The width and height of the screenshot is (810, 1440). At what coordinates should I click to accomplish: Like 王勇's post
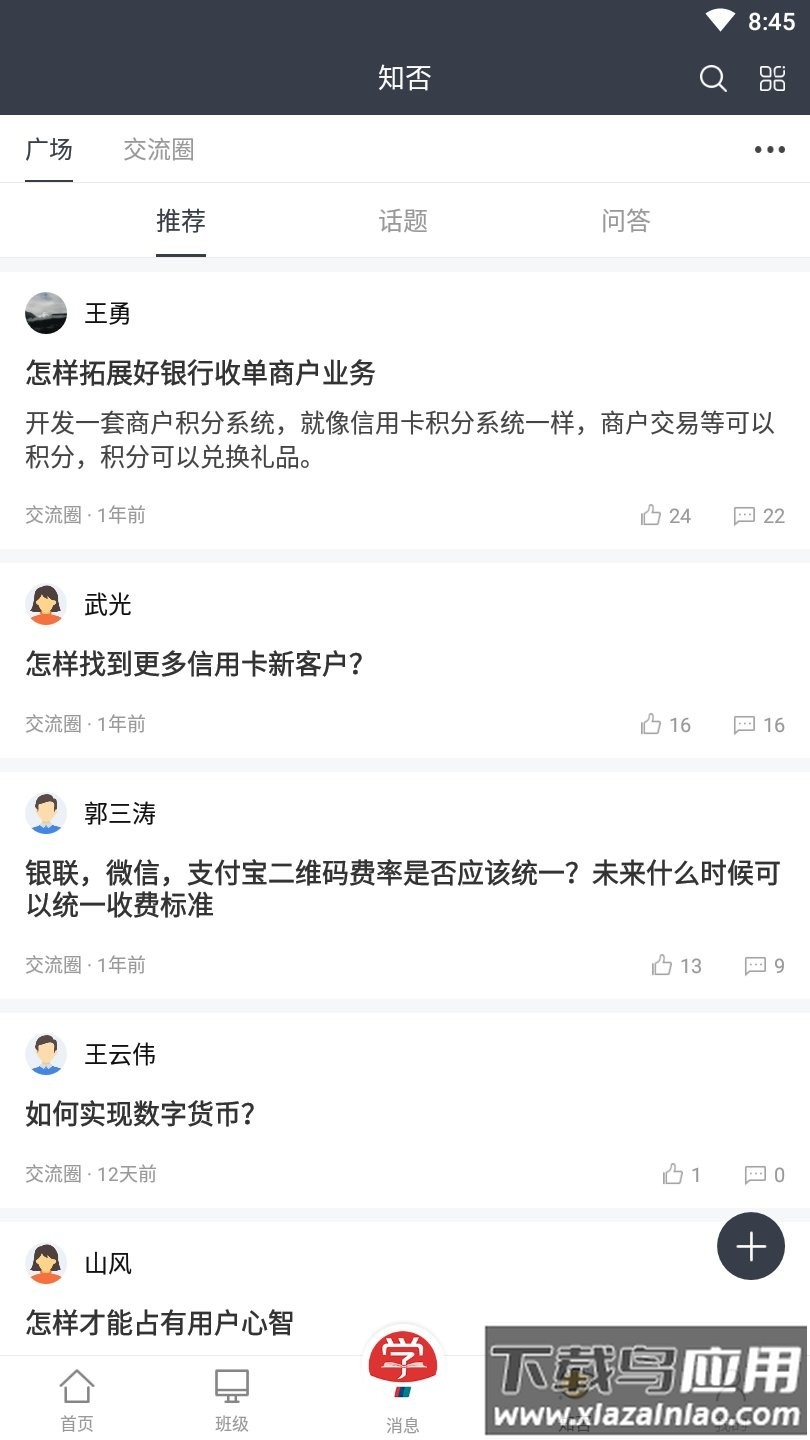click(665, 515)
